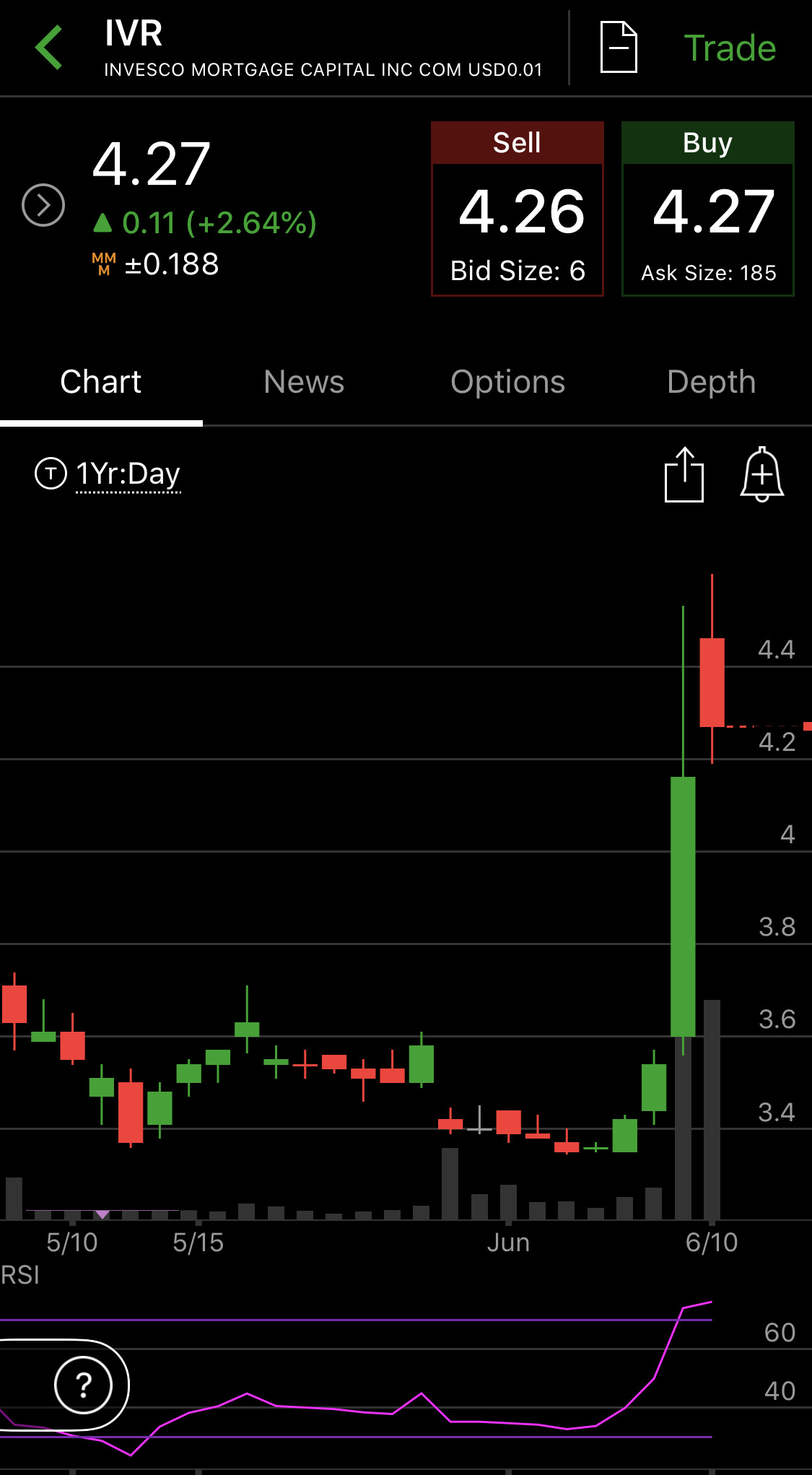Add a price alert with the bell

(x=761, y=474)
